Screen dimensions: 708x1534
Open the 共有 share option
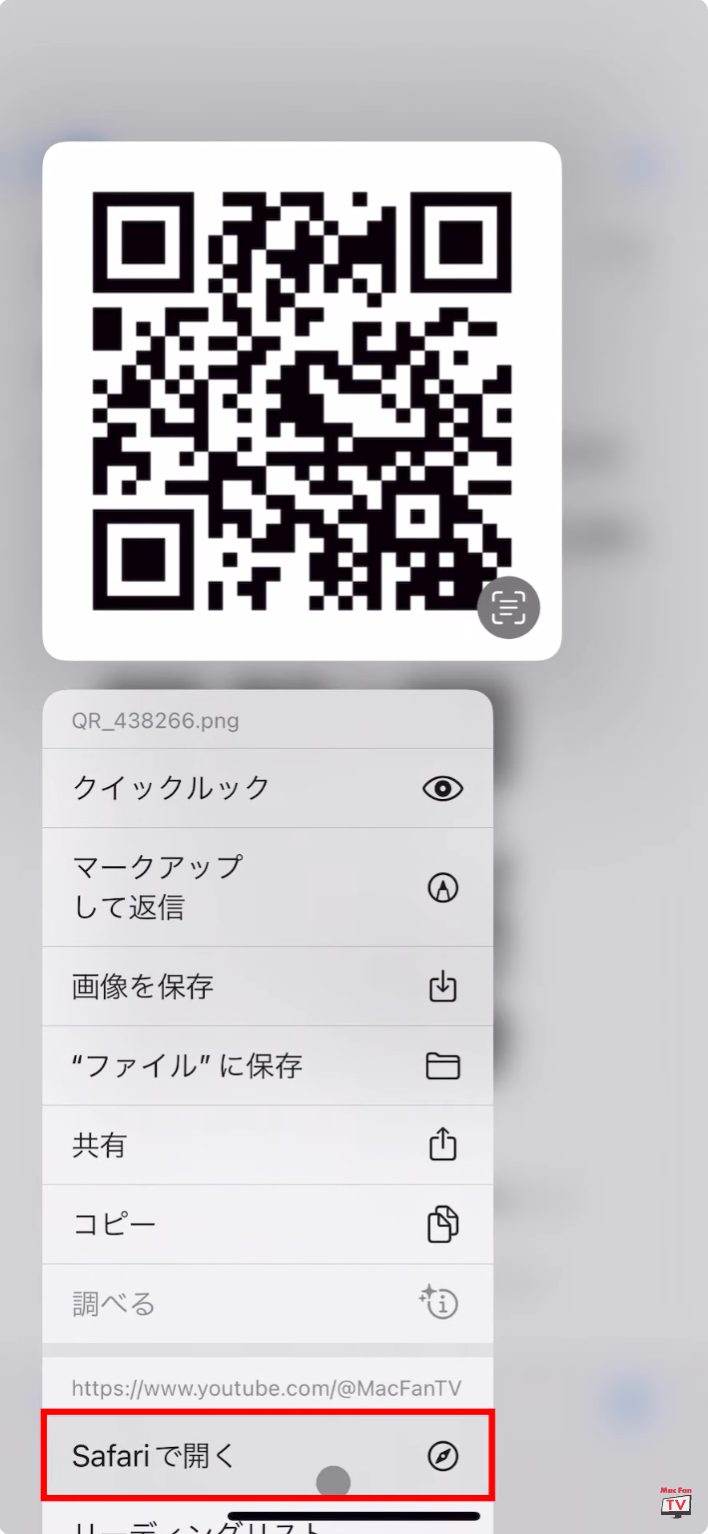[267, 1144]
